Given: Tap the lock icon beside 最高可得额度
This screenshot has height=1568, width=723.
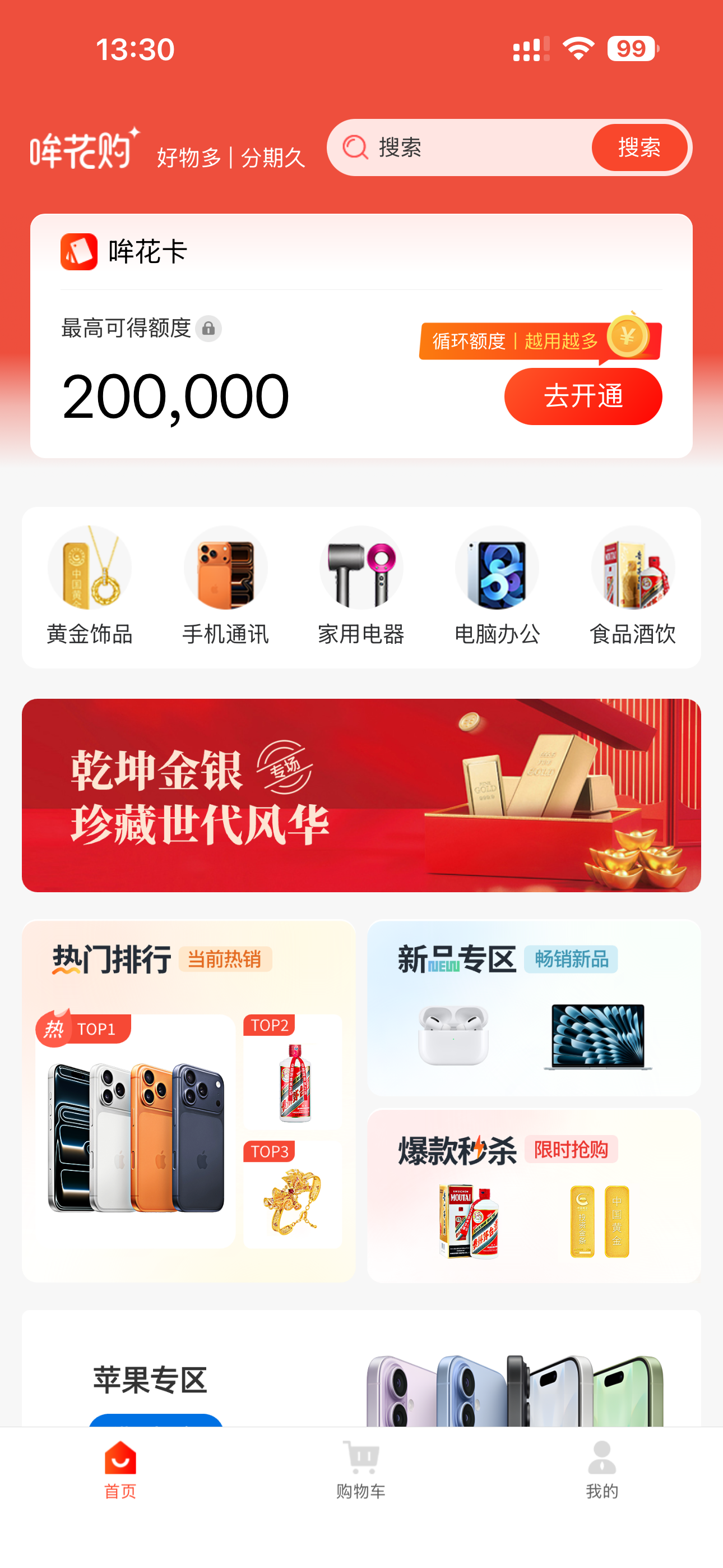Looking at the screenshot, I should (208, 329).
